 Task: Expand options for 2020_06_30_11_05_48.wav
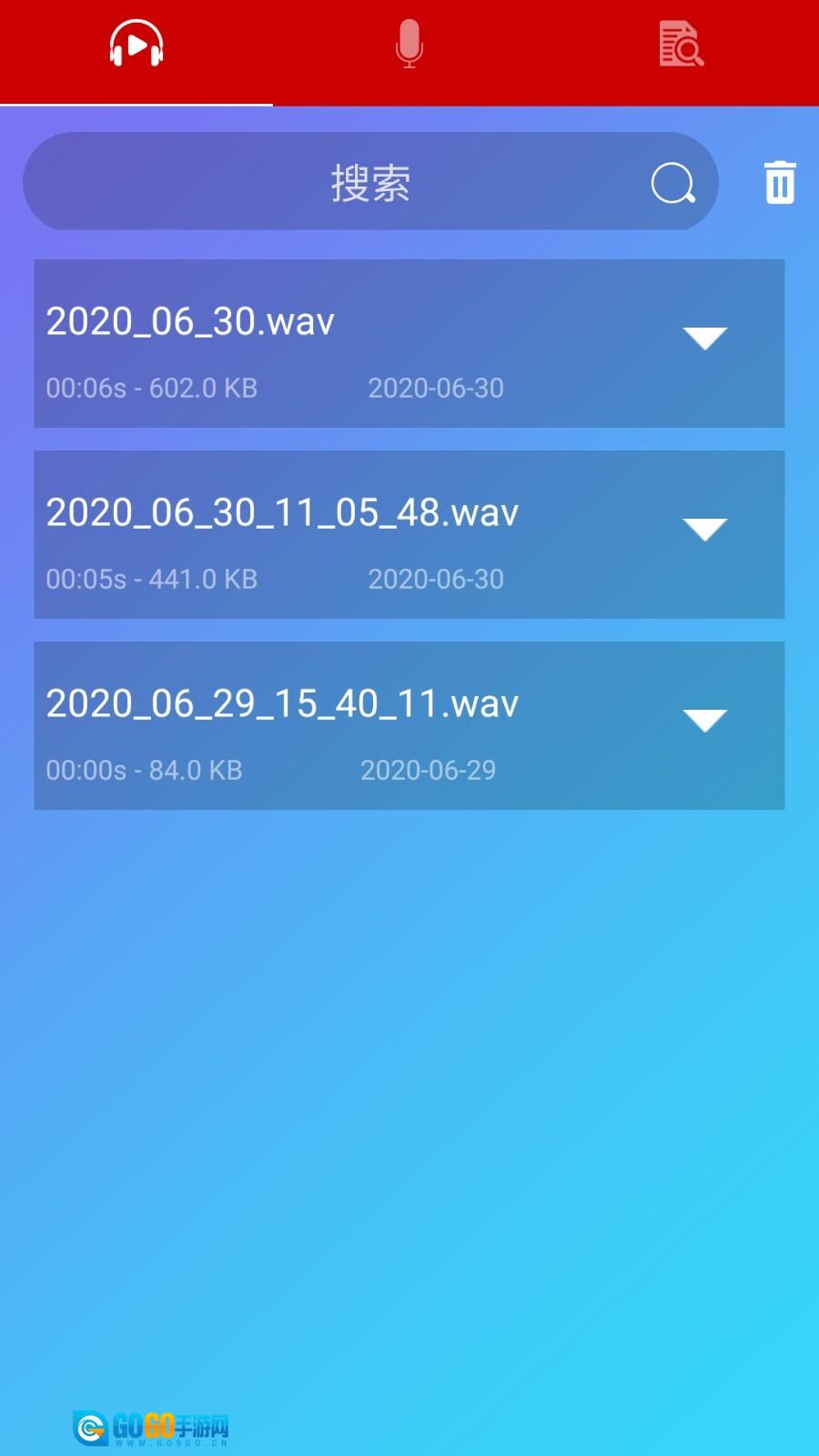coord(707,529)
